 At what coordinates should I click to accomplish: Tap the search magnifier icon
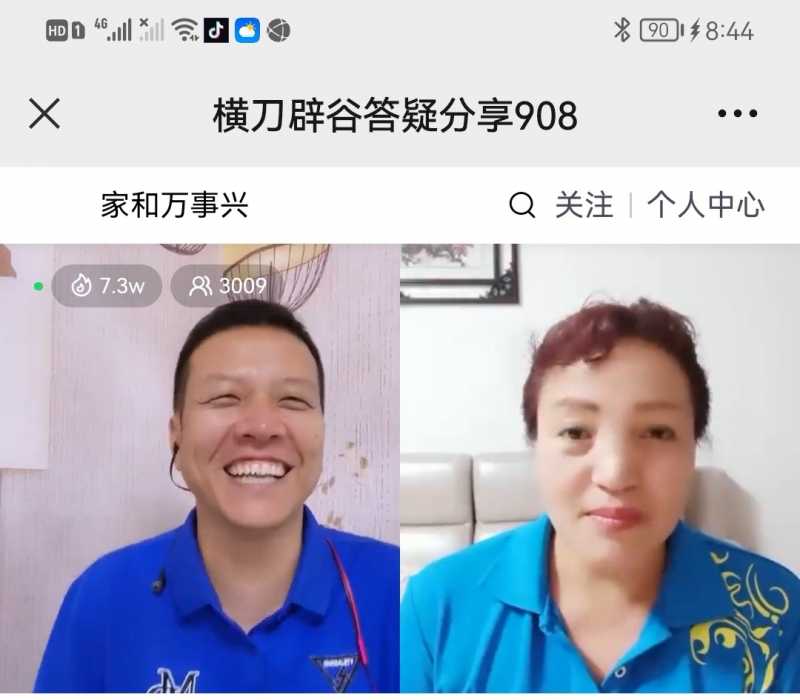pos(522,206)
